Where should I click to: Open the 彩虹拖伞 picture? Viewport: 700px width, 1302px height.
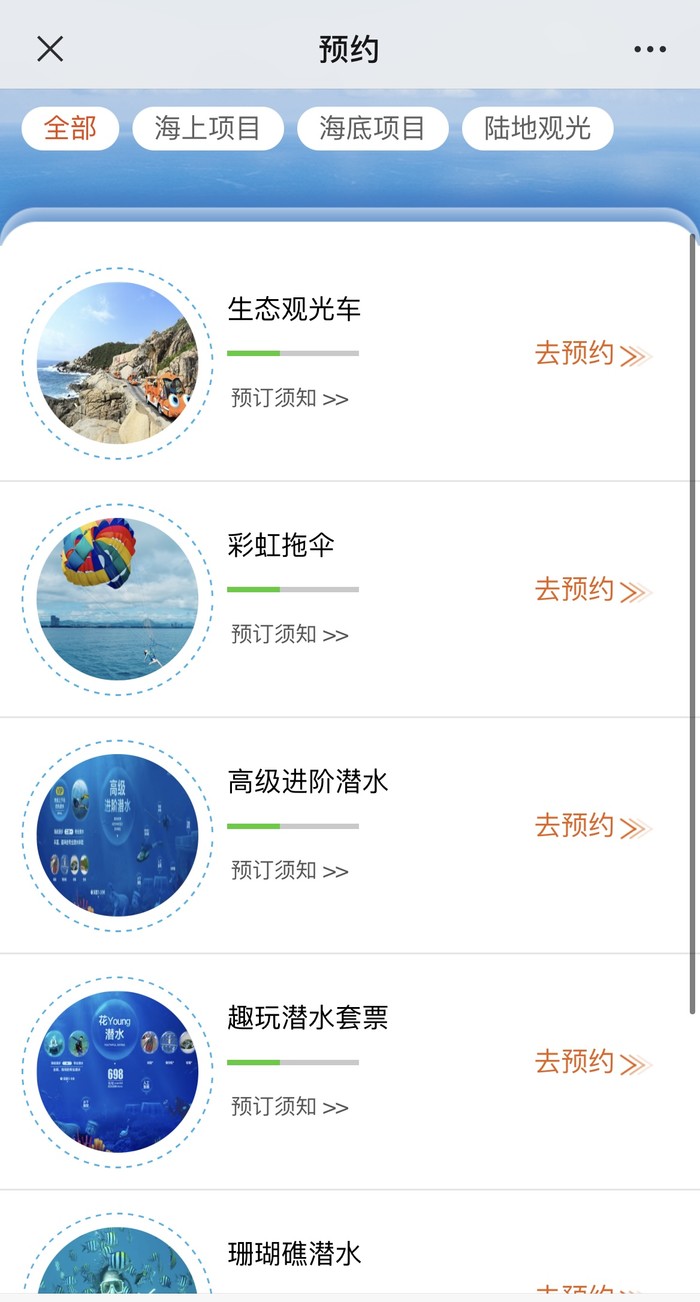click(x=117, y=599)
